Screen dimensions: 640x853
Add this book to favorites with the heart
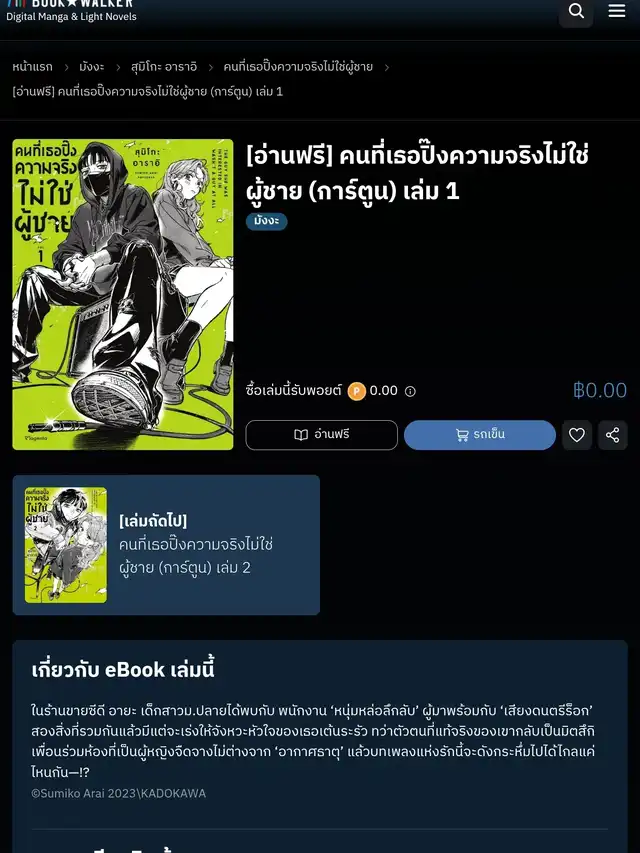click(x=577, y=435)
